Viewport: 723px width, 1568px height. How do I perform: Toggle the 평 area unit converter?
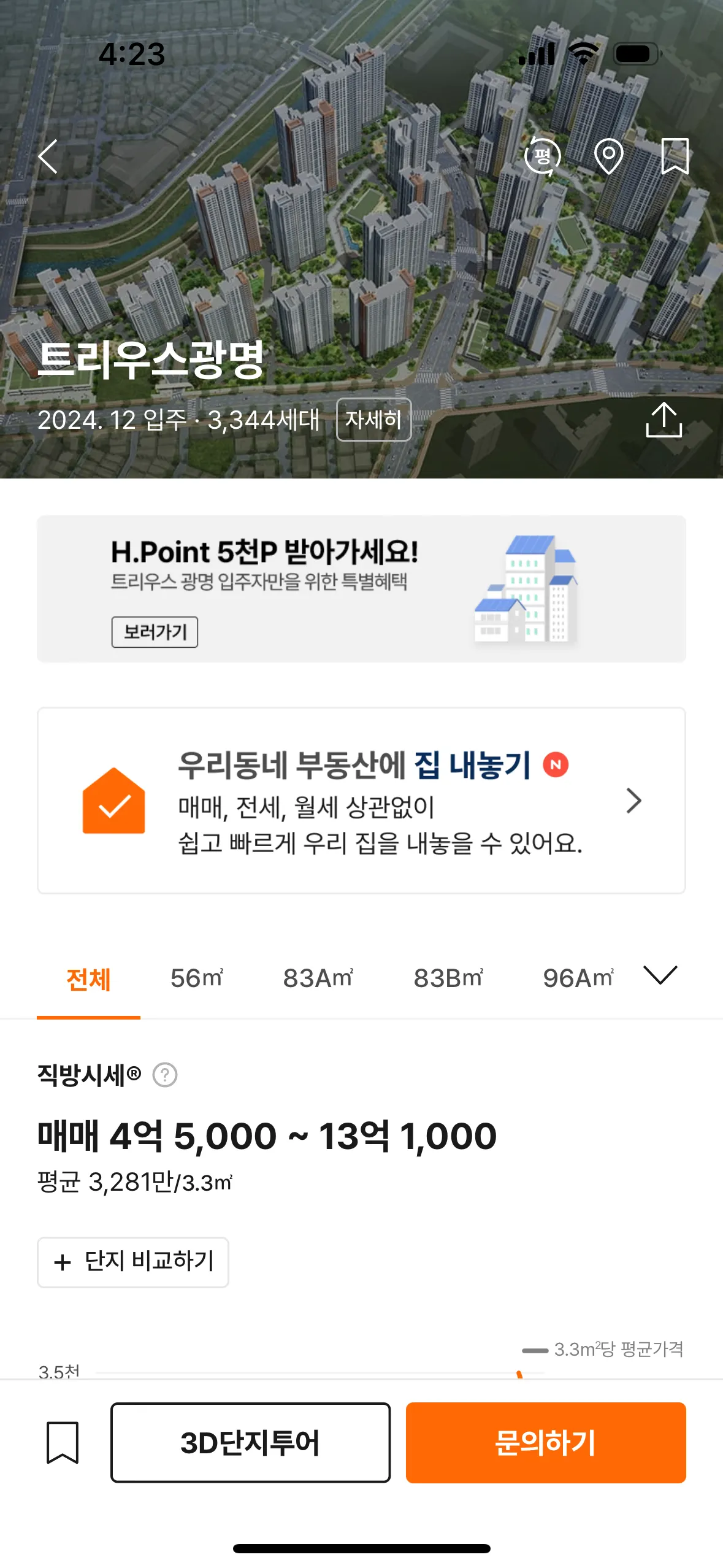[543, 156]
